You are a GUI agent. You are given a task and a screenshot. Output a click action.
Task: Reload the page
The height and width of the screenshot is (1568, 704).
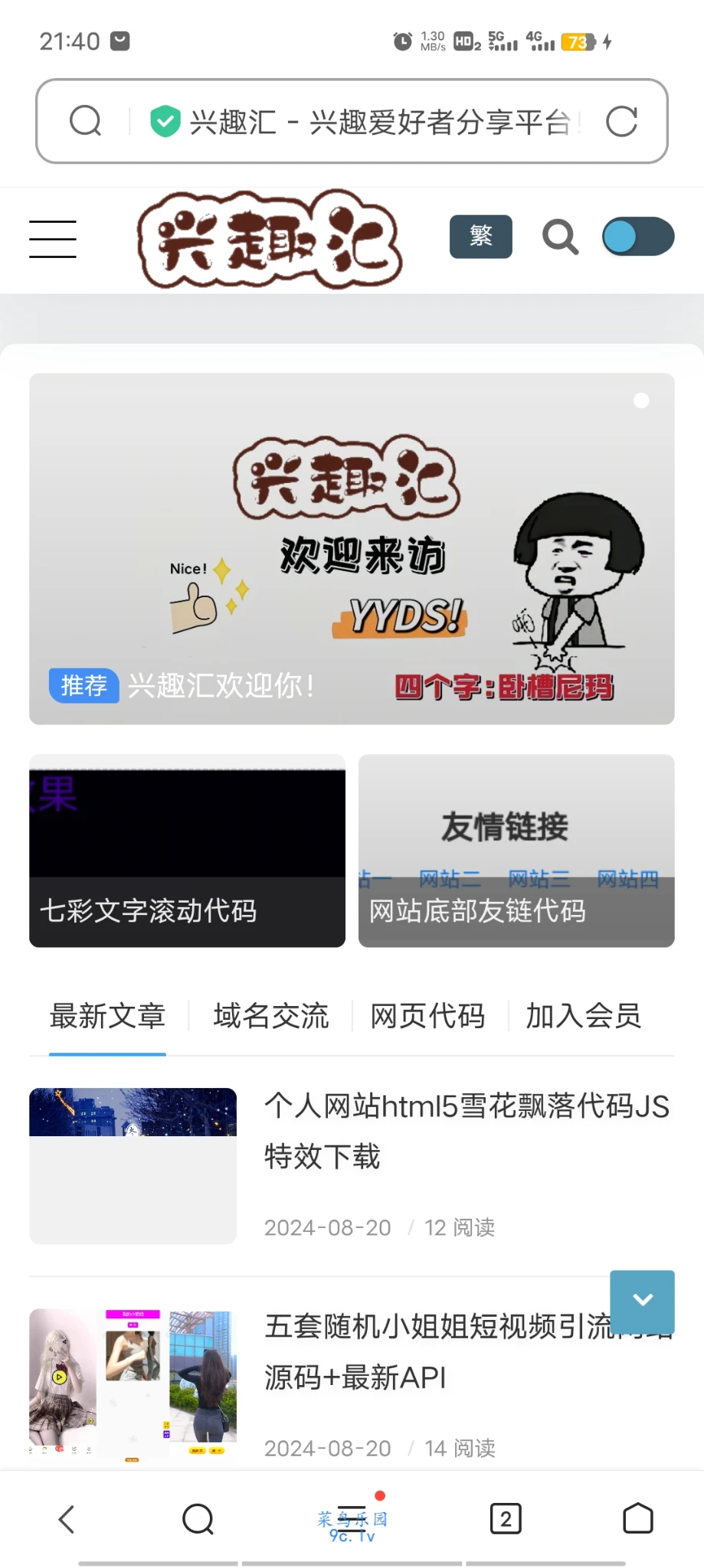click(621, 121)
